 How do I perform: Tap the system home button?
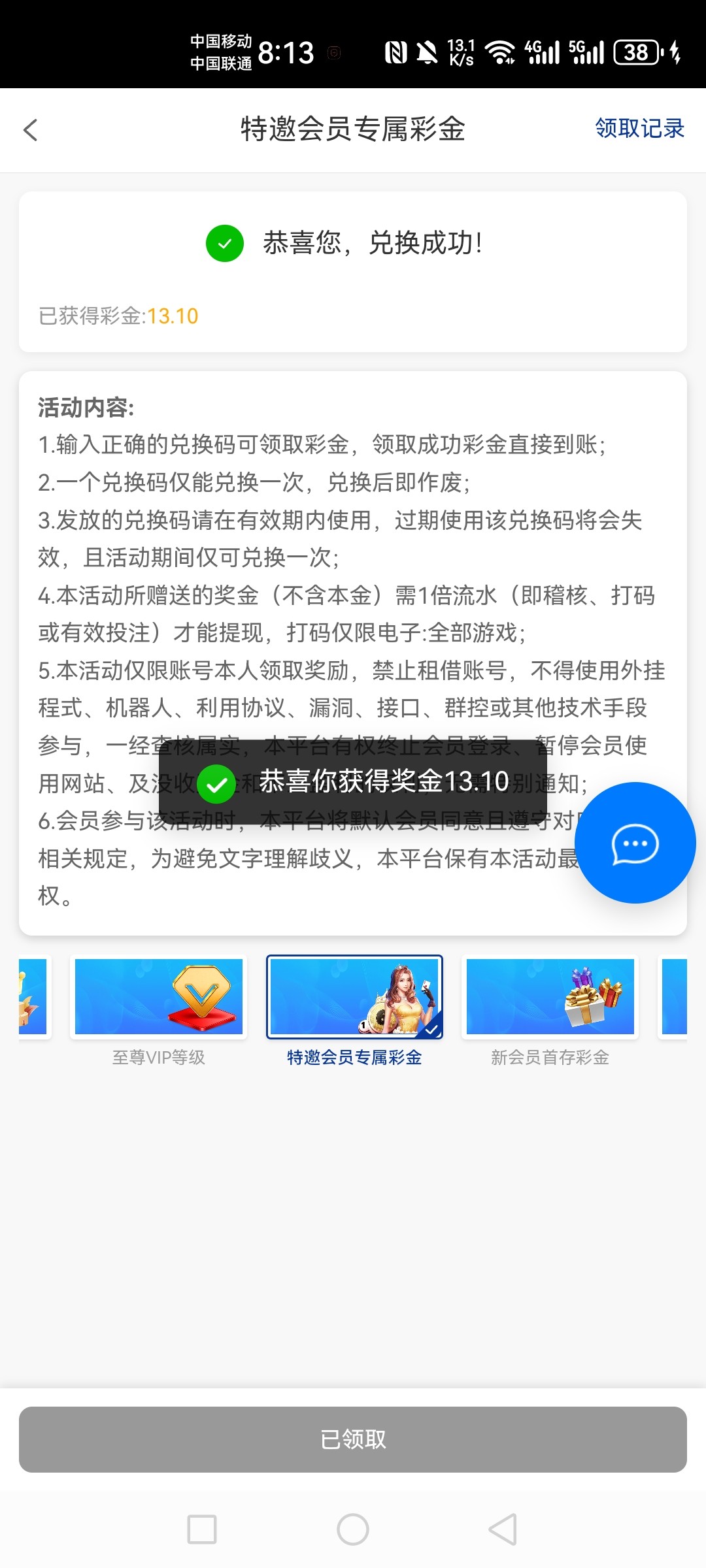coord(353,1529)
